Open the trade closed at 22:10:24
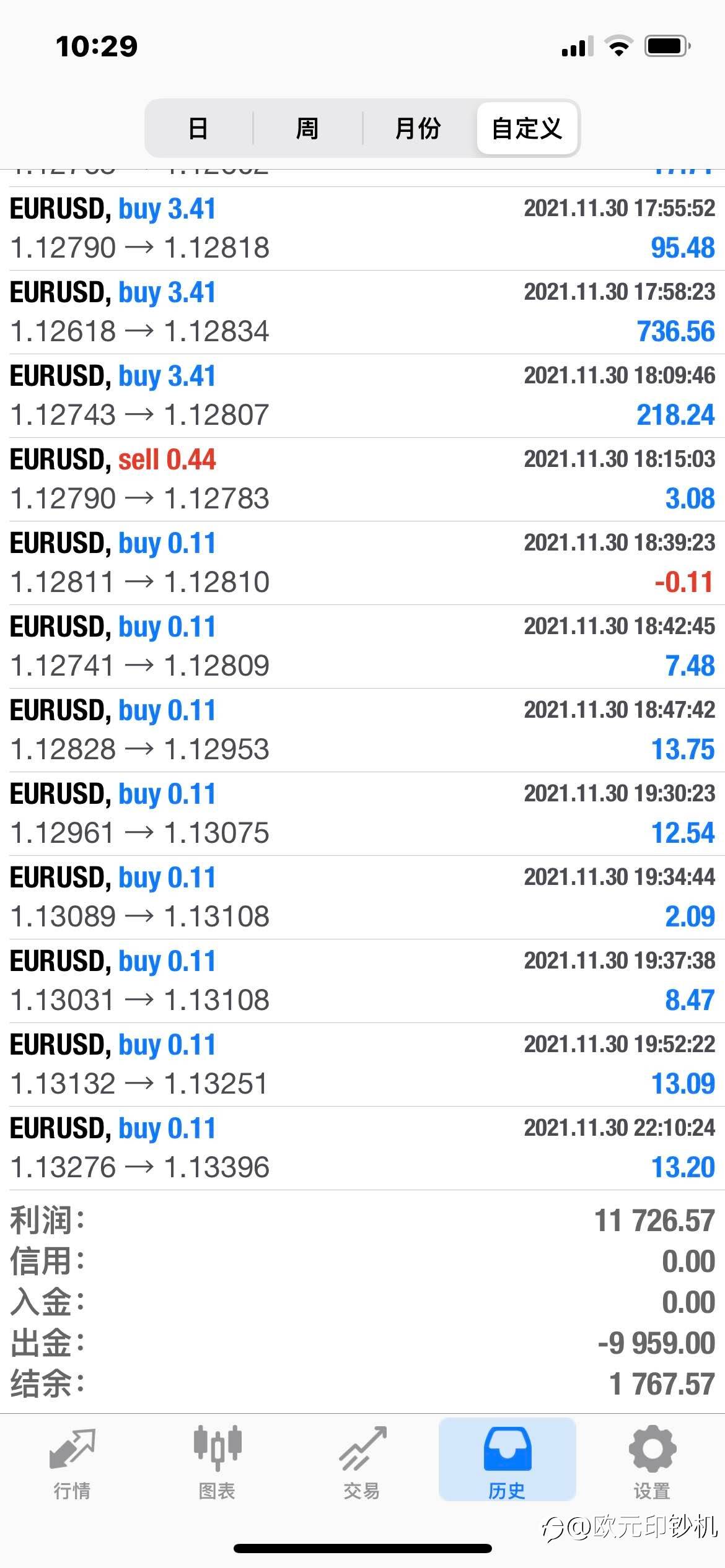 point(362,1148)
